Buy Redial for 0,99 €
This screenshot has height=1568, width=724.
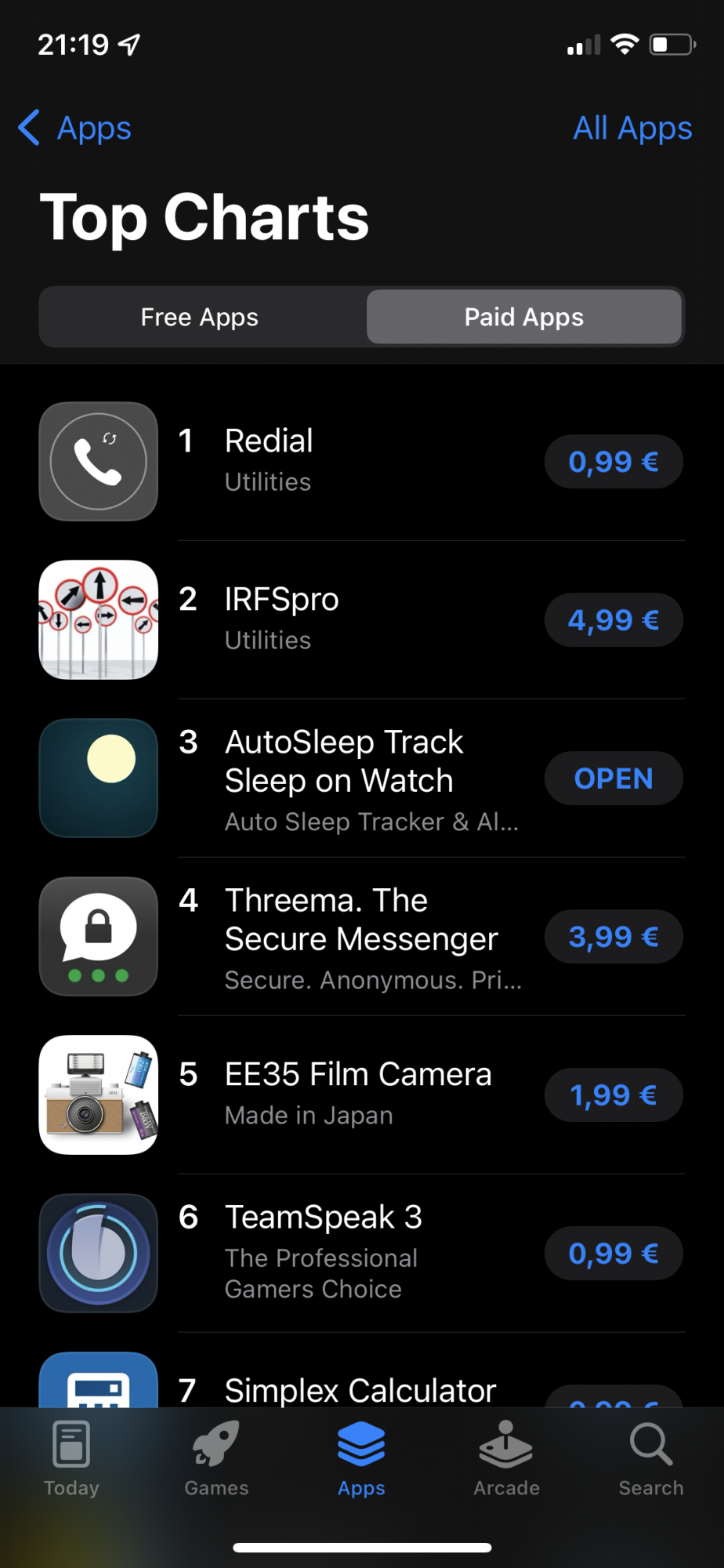[613, 462]
